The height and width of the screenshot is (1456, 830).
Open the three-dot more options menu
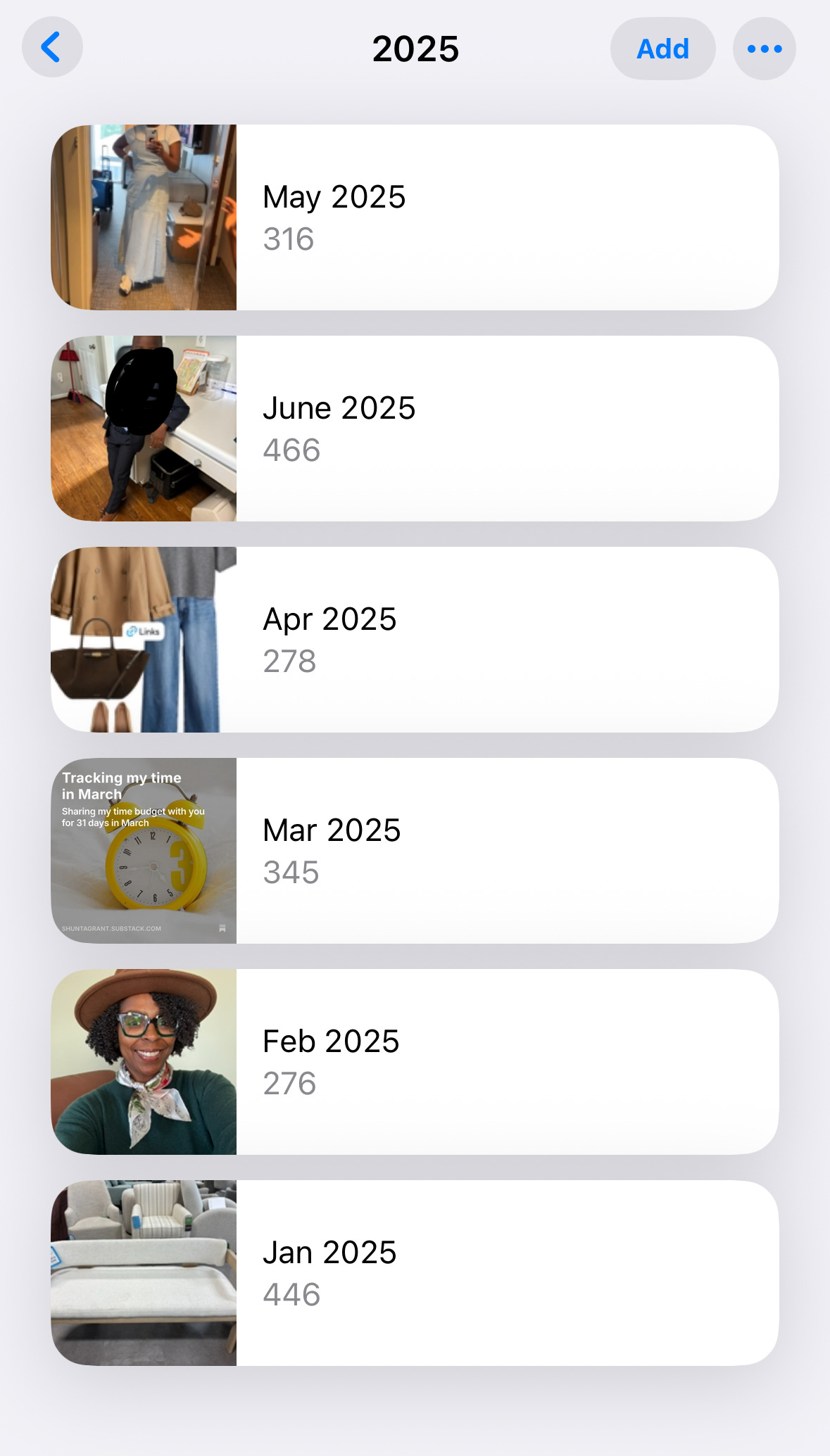click(765, 49)
